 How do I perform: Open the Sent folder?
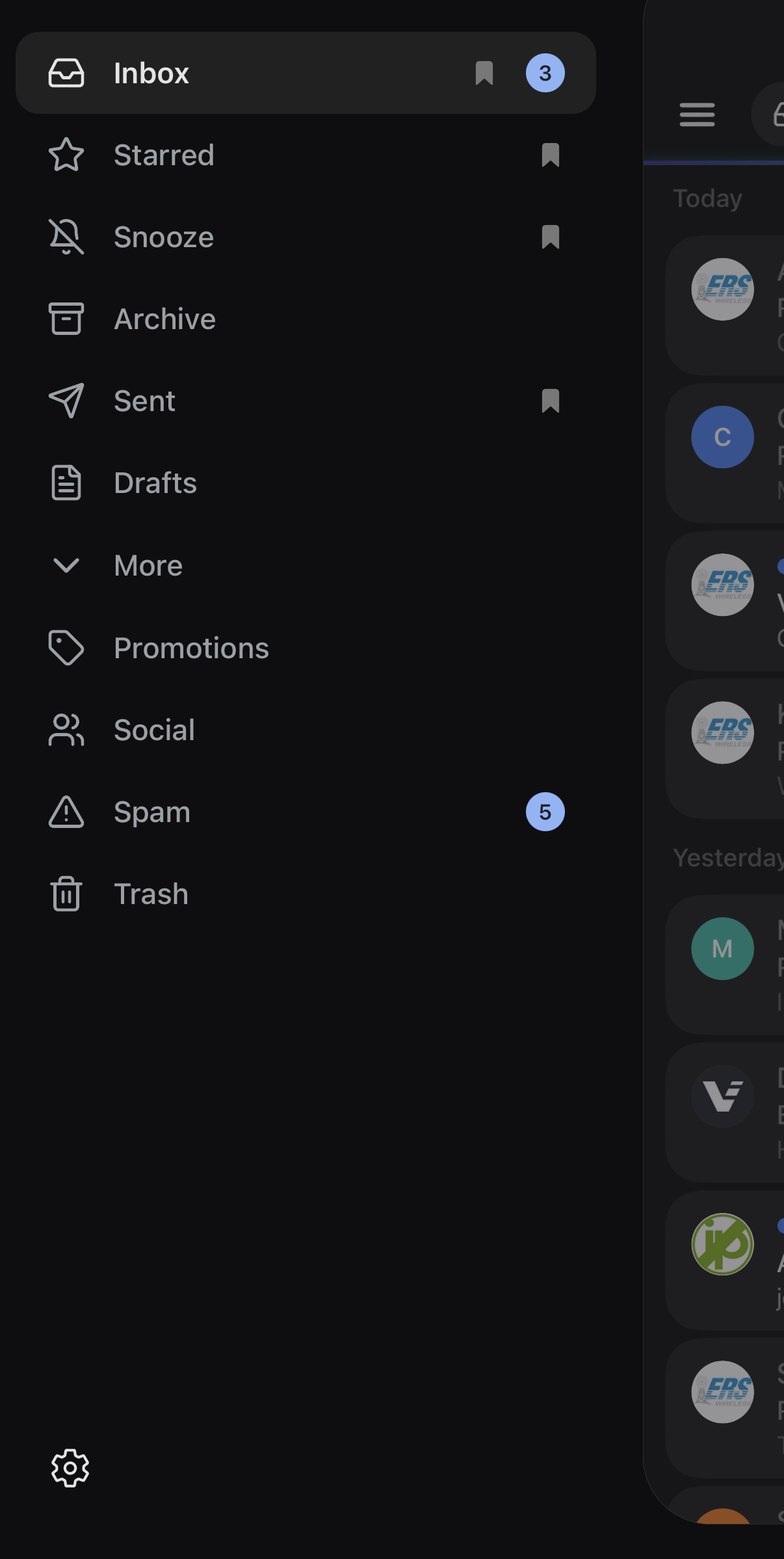(306, 401)
